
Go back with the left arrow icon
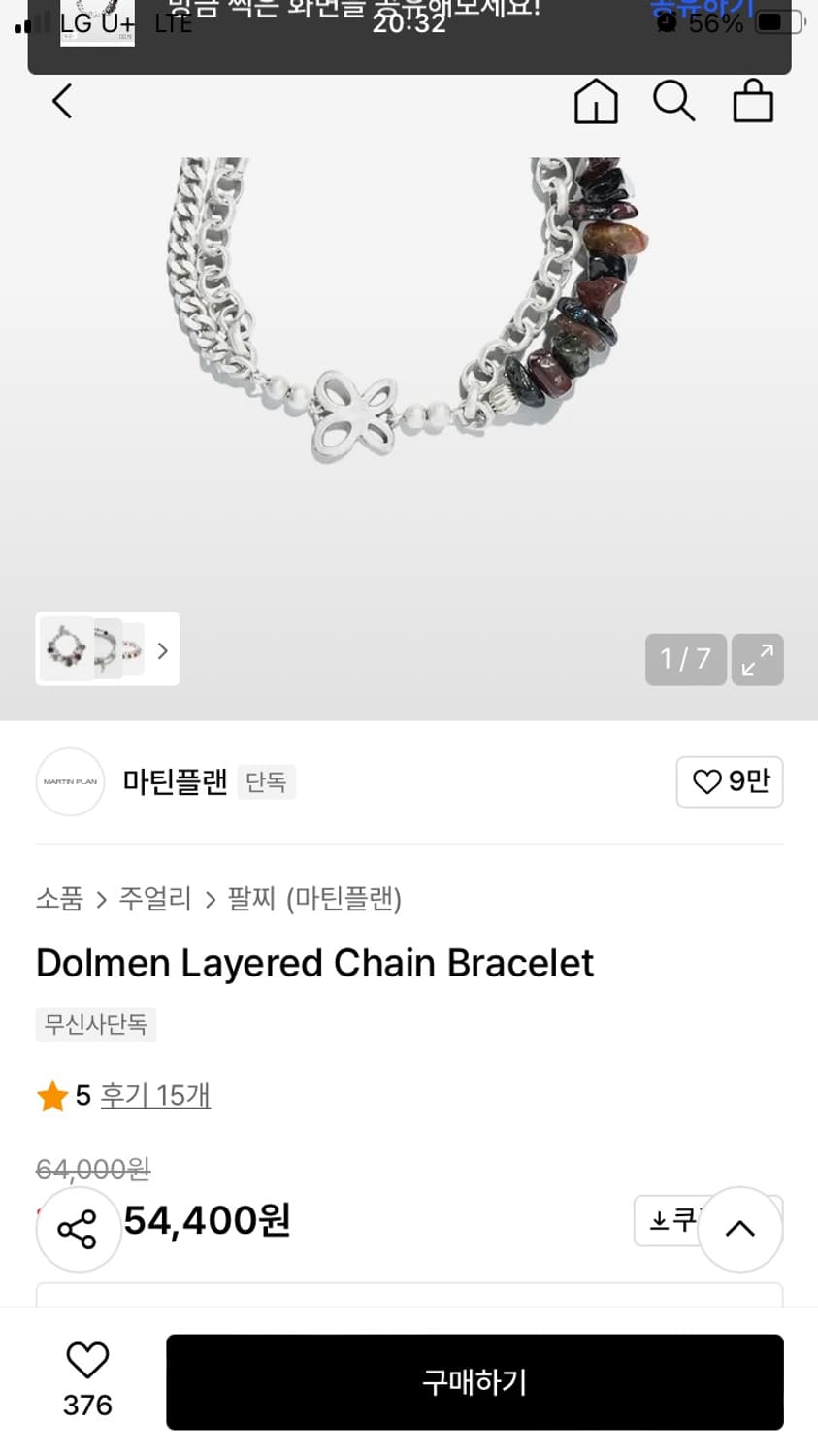tap(62, 101)
